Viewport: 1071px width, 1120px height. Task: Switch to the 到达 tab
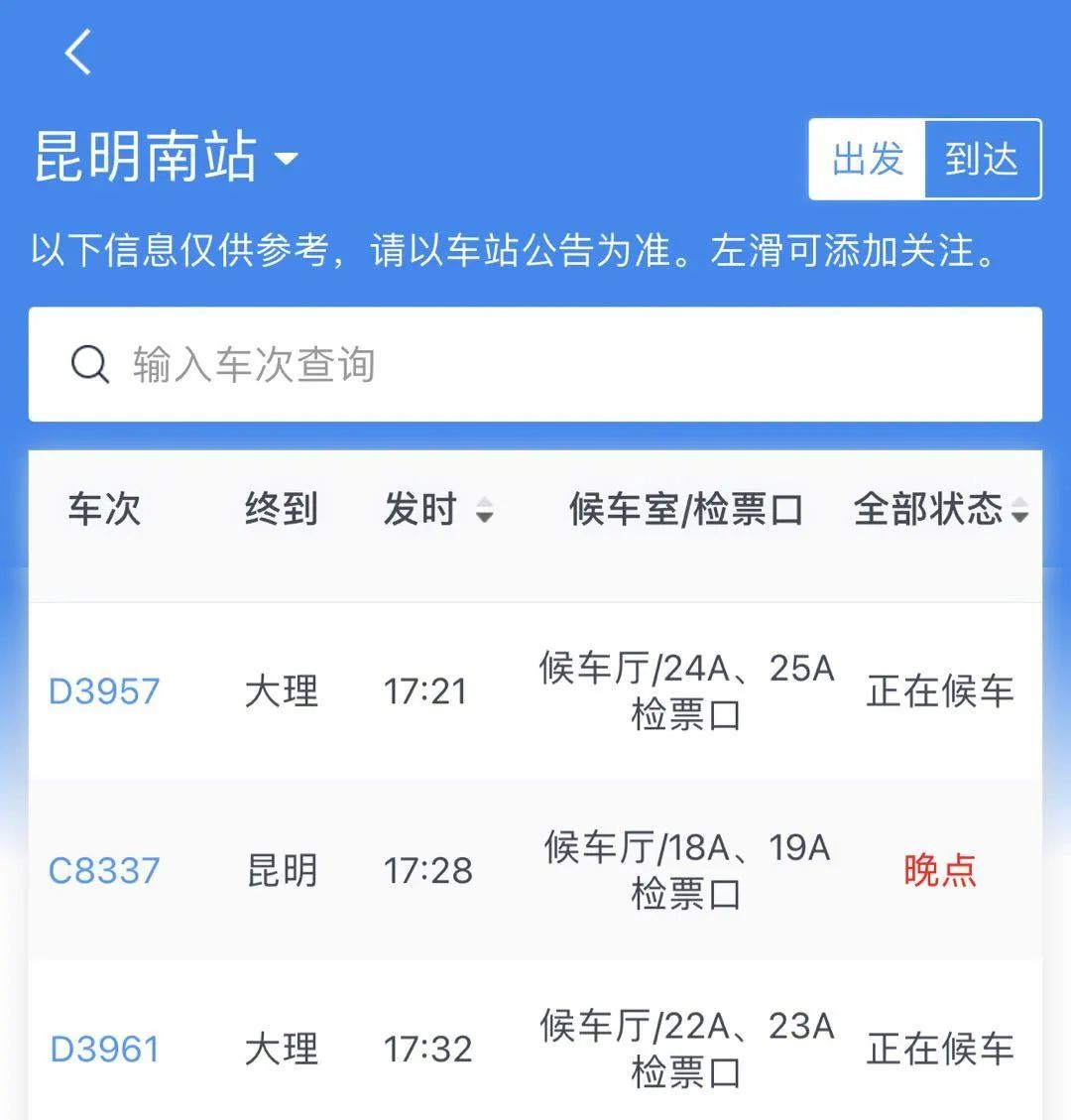981,160
